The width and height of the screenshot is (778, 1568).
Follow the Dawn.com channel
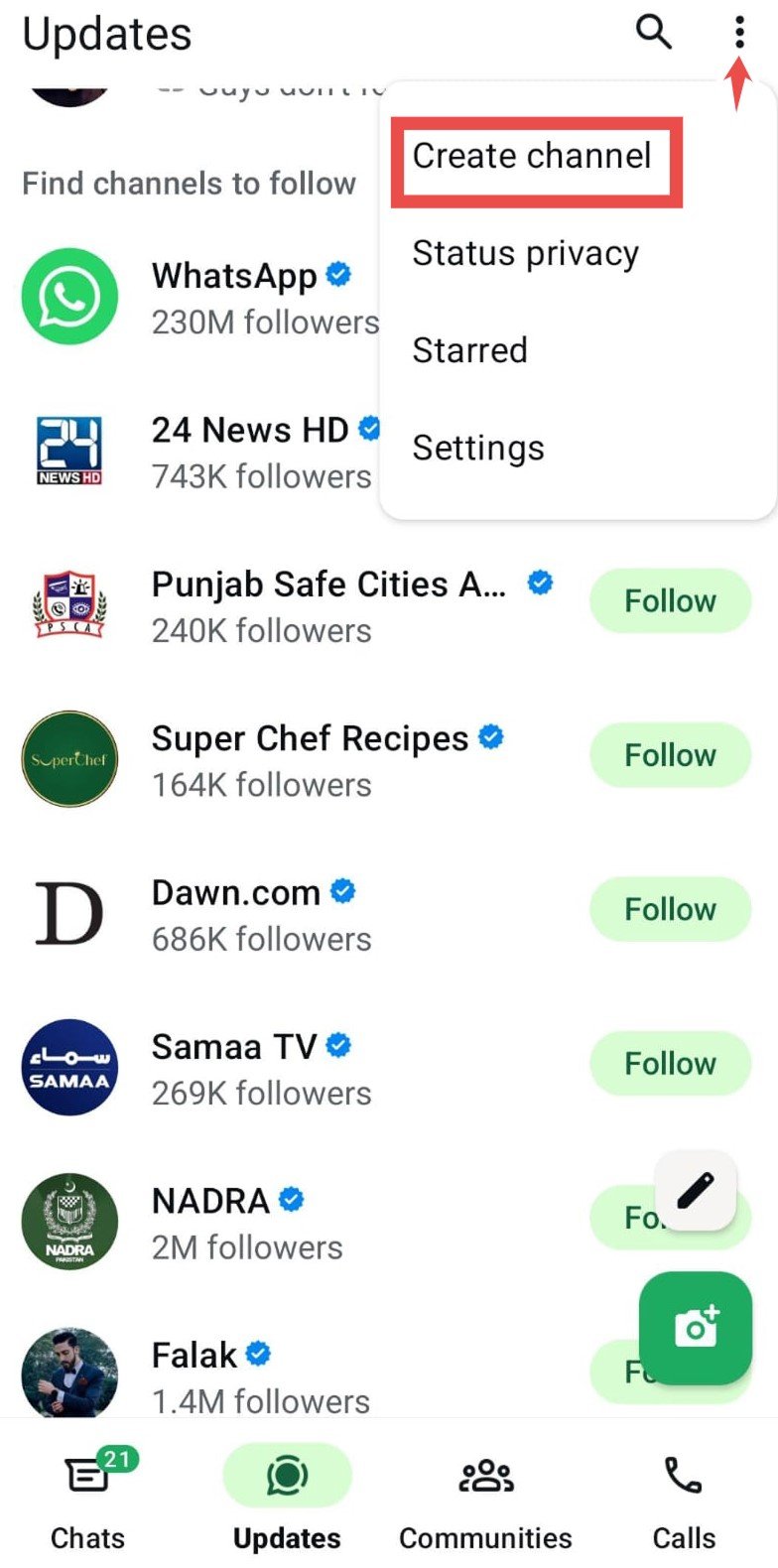670,909
